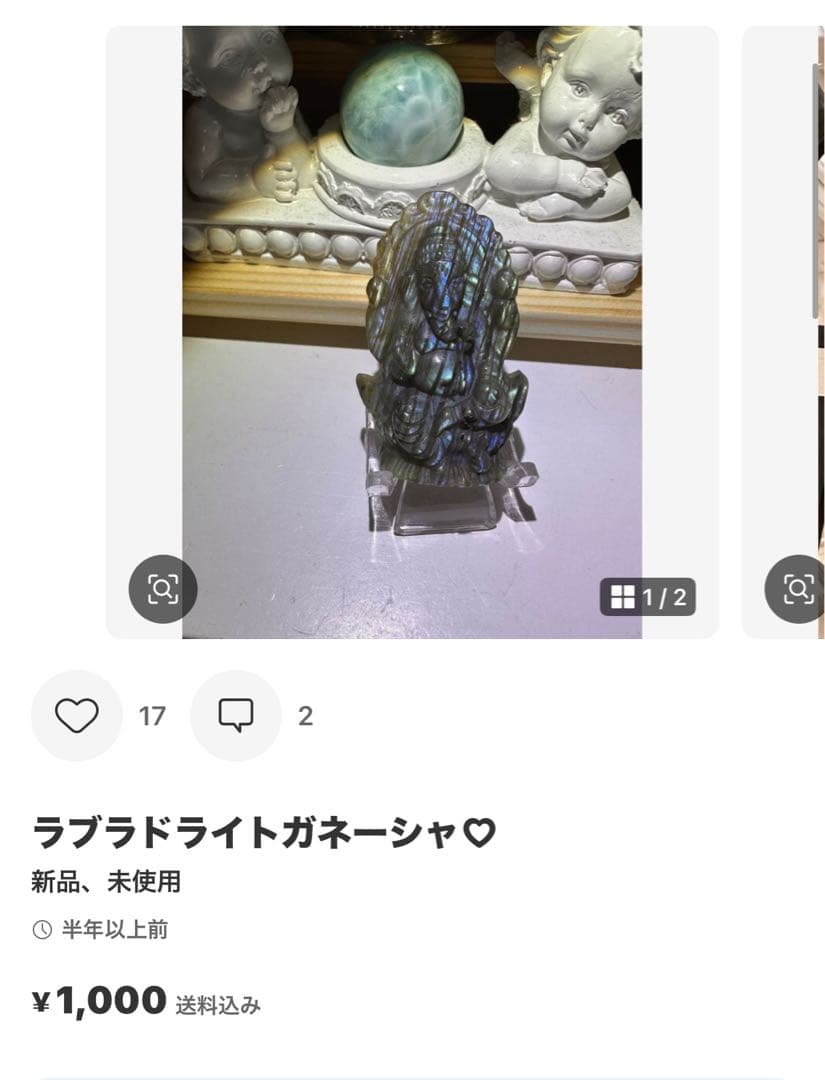The height and width of the screenshot is (1080, 825).
Task: Tap the heart outline in the circular like button
Action: pyautogui.click(x=77, y=715)
